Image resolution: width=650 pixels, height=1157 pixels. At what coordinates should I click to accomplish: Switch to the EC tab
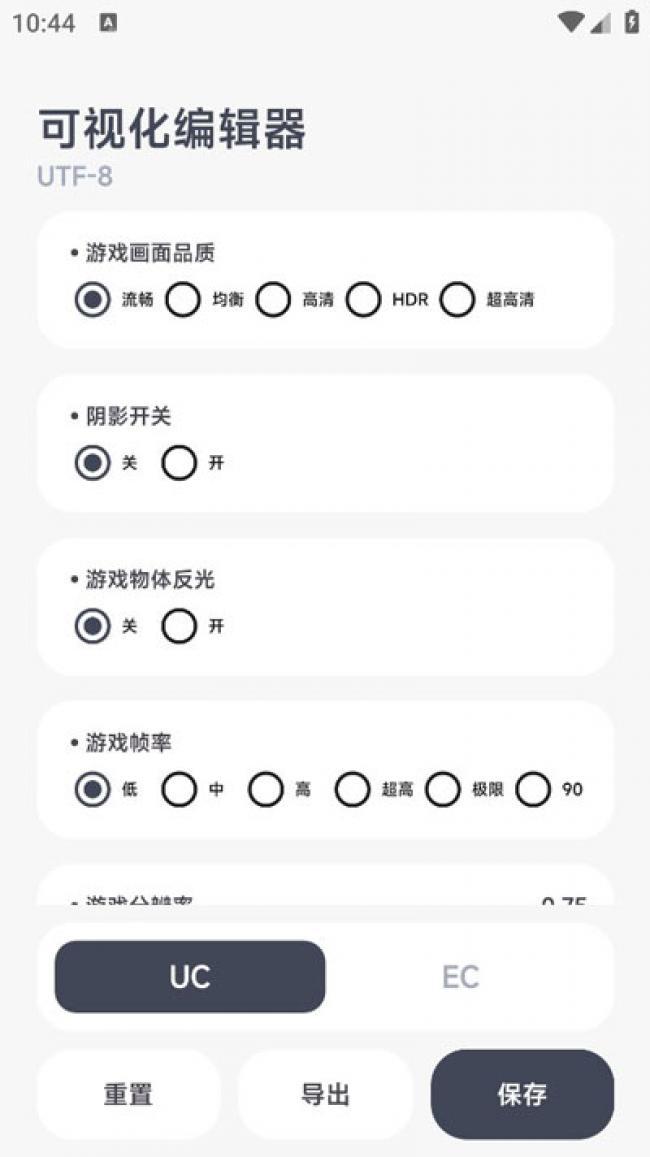[x=460, y=976]
